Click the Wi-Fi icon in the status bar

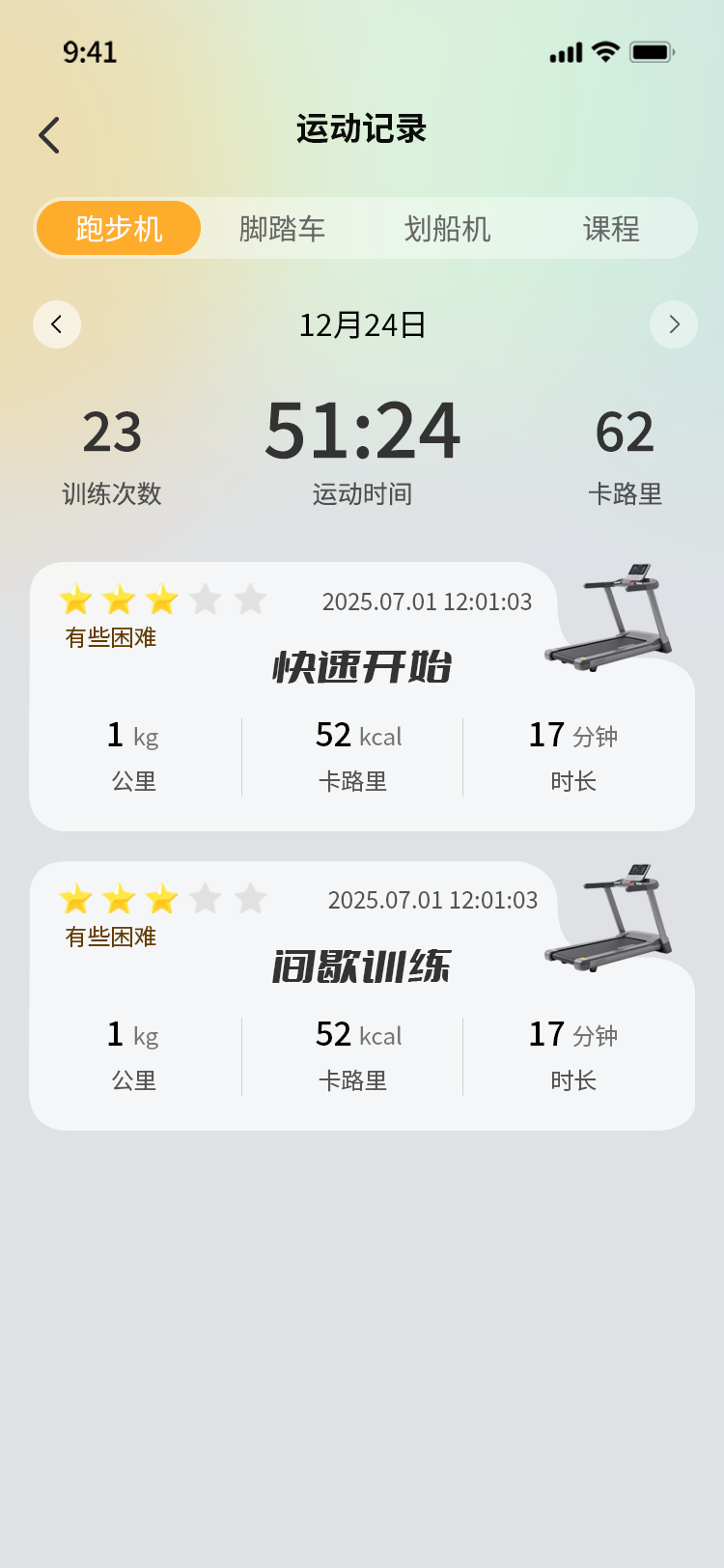(x=604, y=52)
